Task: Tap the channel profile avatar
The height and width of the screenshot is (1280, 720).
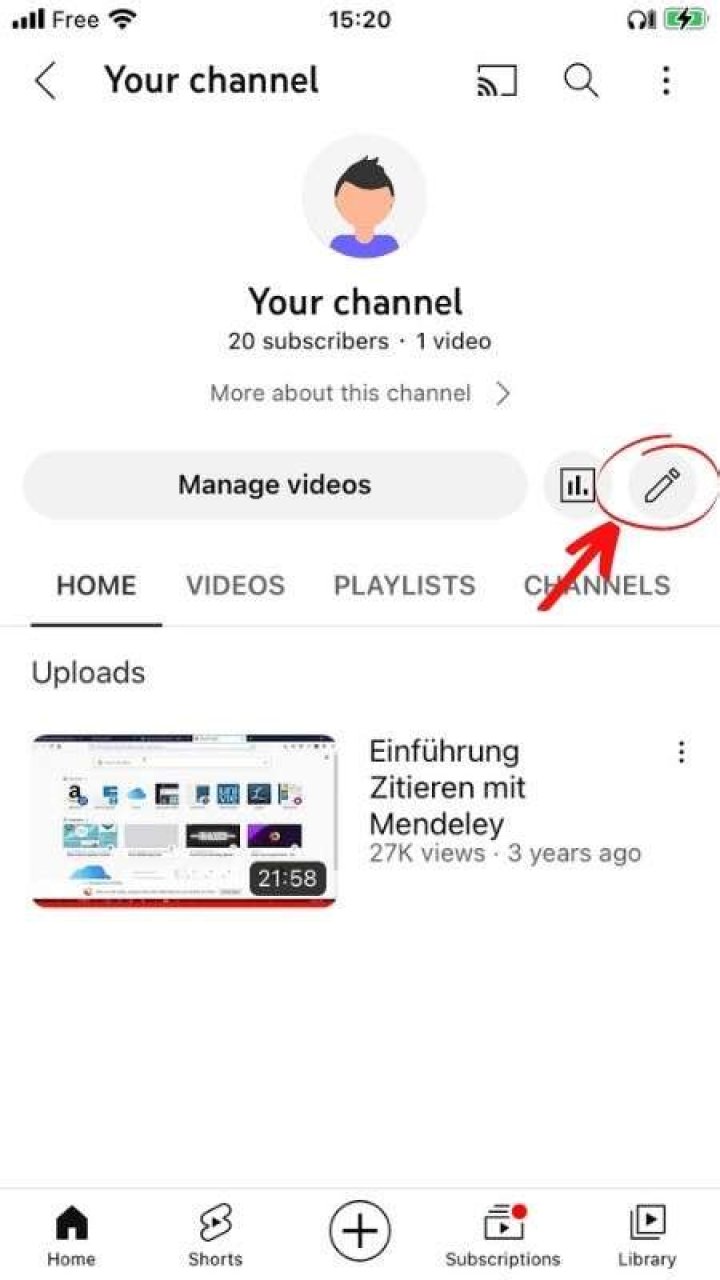Action: pyautogui.click(x=364, y=198)
